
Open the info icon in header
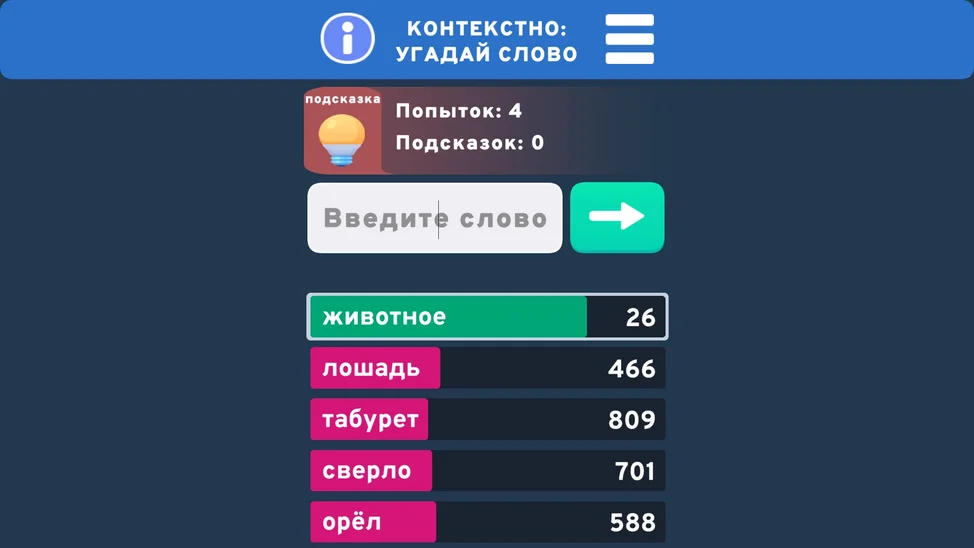click(x=347, y=39)
